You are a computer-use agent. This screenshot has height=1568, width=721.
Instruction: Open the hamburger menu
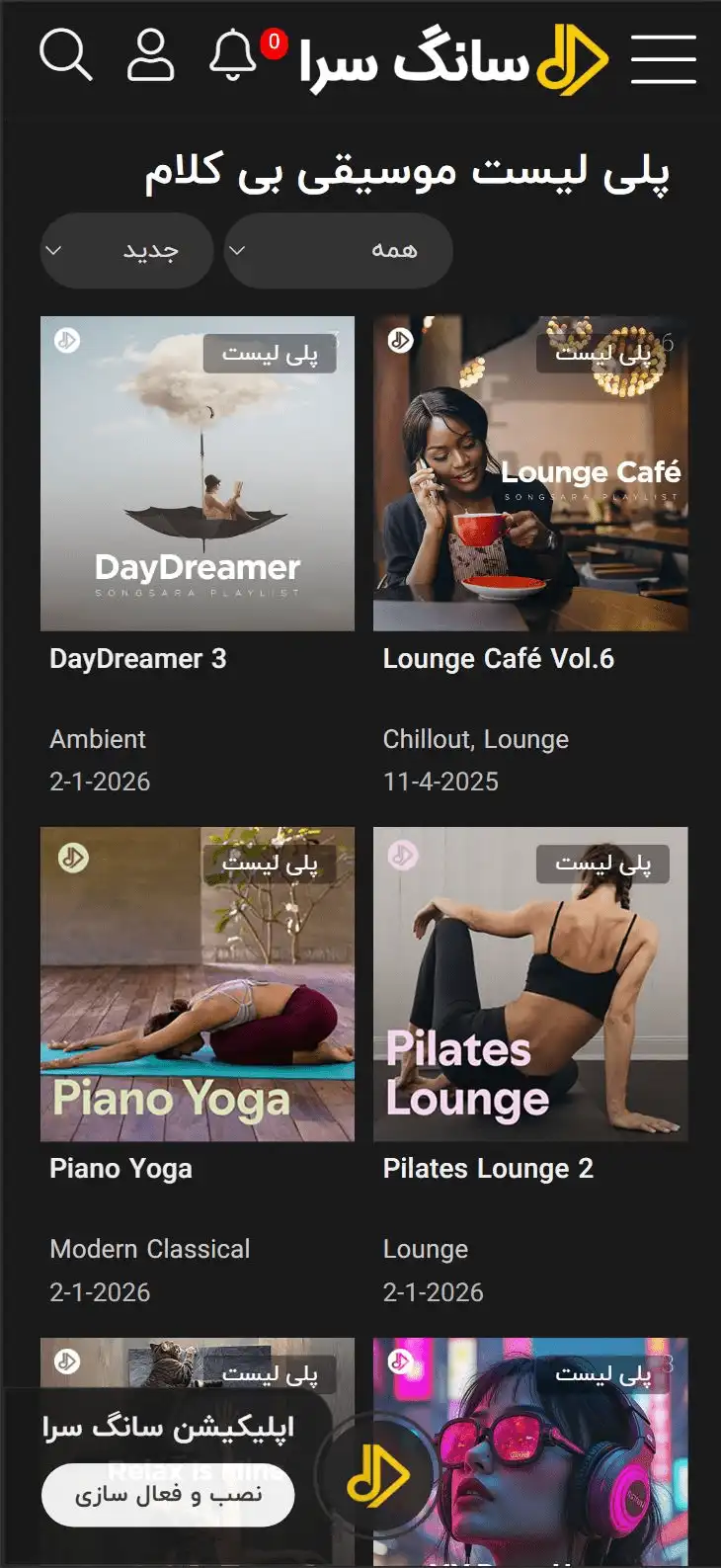[x=663, y=58]
